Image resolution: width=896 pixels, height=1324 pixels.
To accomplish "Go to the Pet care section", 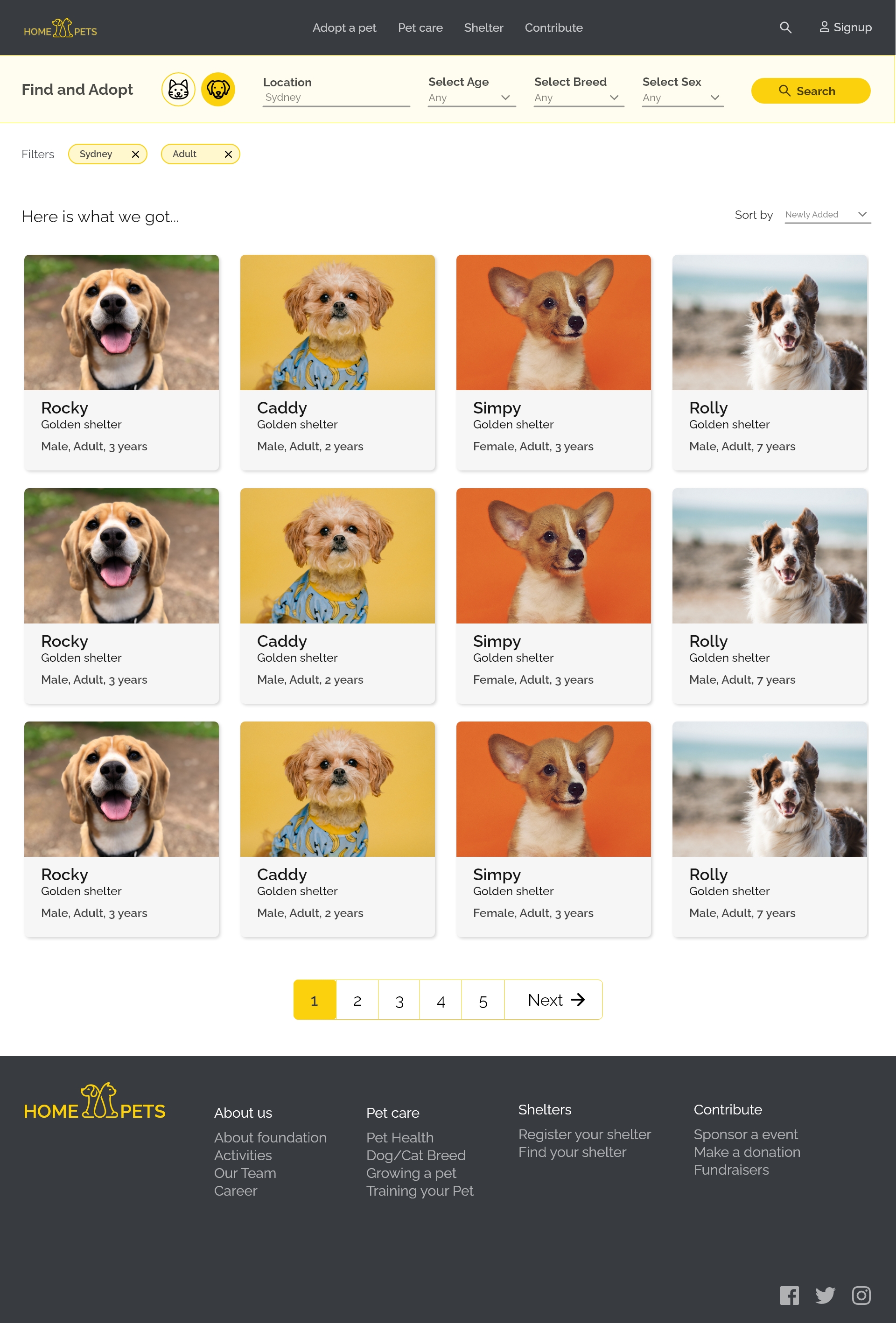I will pos(420,28).
